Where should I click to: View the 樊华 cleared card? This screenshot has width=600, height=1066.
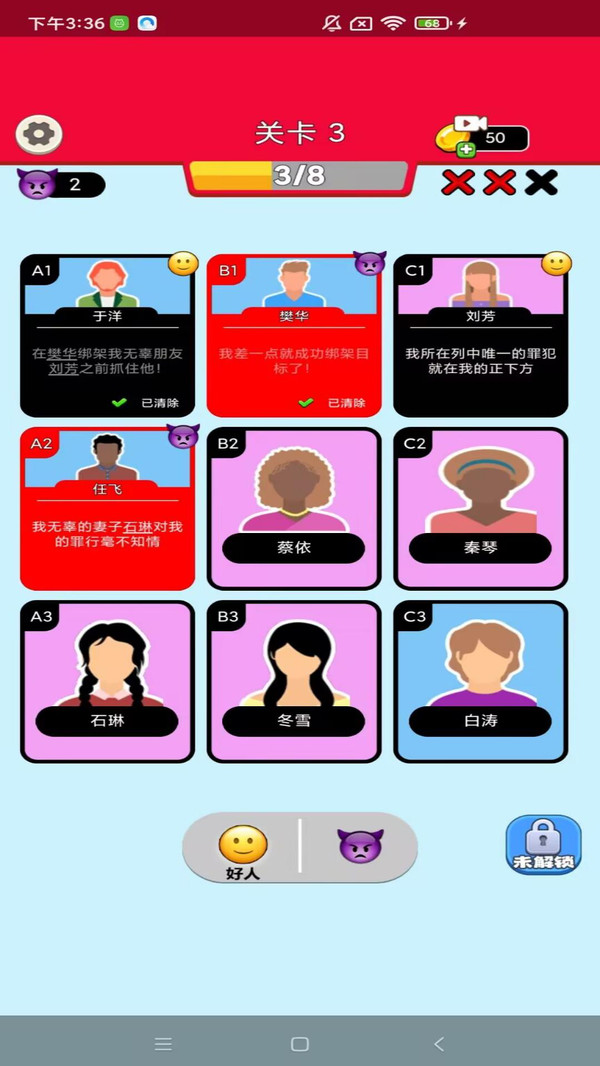pos(294,335)
